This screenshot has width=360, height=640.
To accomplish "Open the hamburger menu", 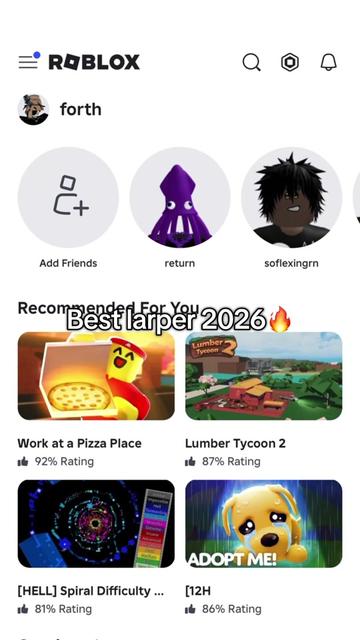I will click(x=29, y=61).
